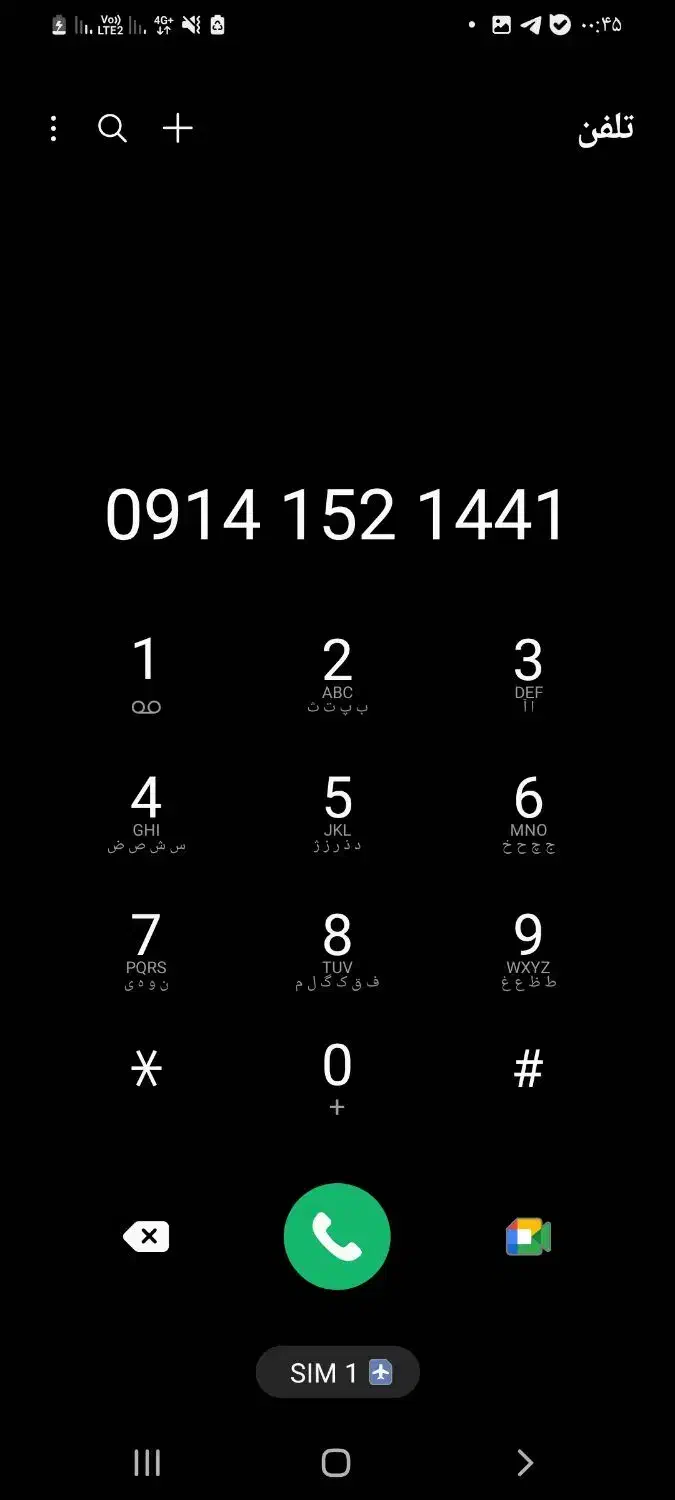
Task: Dial digit 4 GHI key
Action: click(x=146, y=813)
